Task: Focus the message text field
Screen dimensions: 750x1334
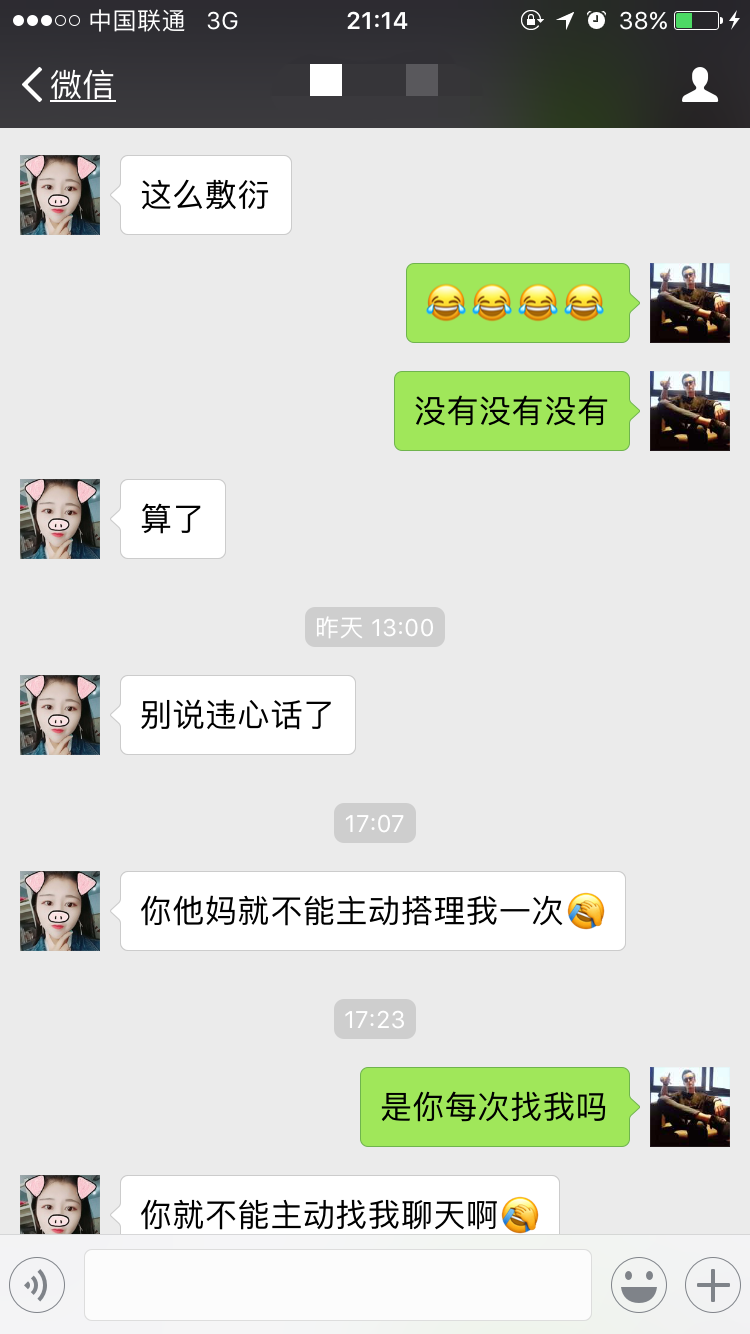Action: click(337, 1285)
